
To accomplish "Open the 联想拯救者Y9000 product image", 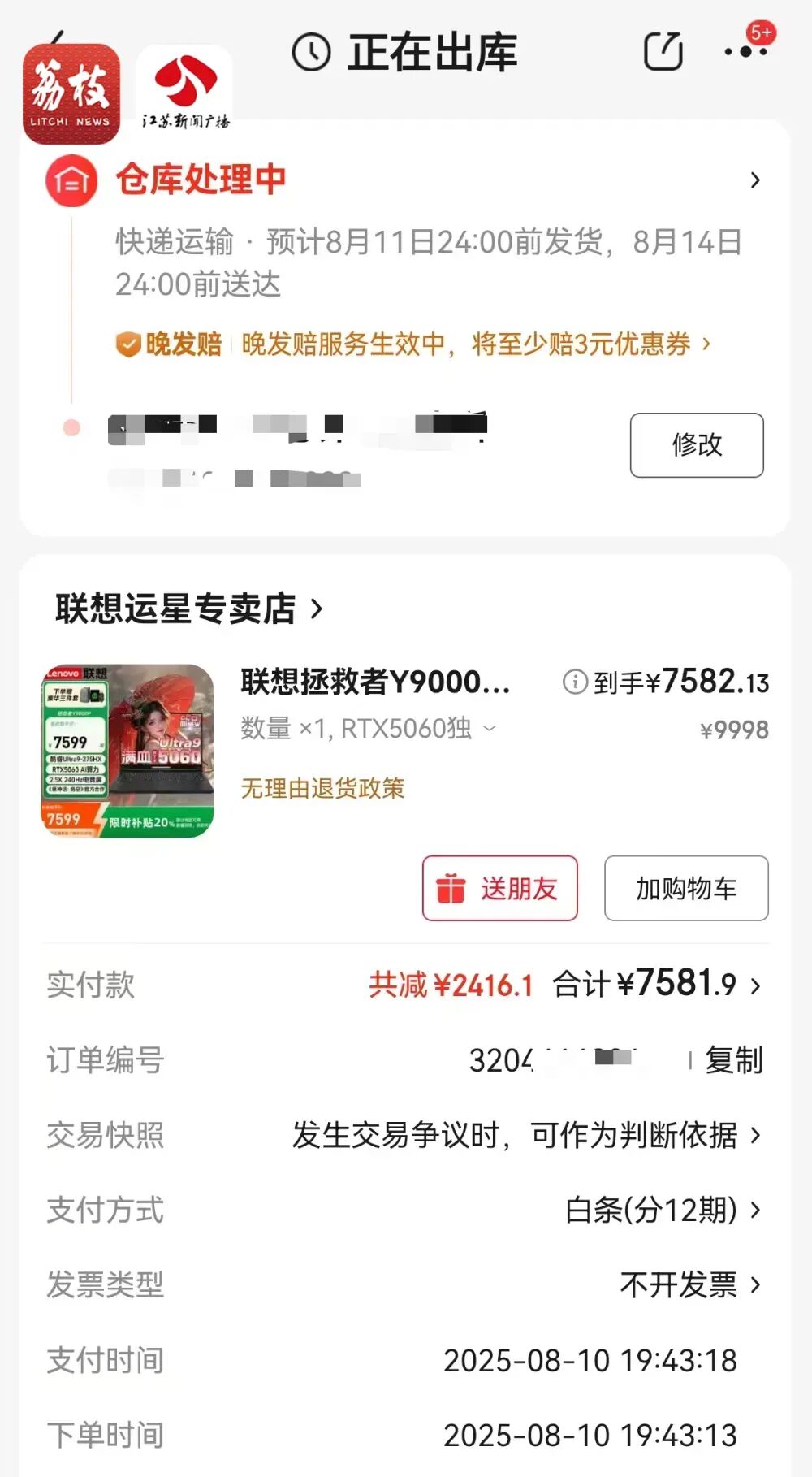I will tap(127, 751).
